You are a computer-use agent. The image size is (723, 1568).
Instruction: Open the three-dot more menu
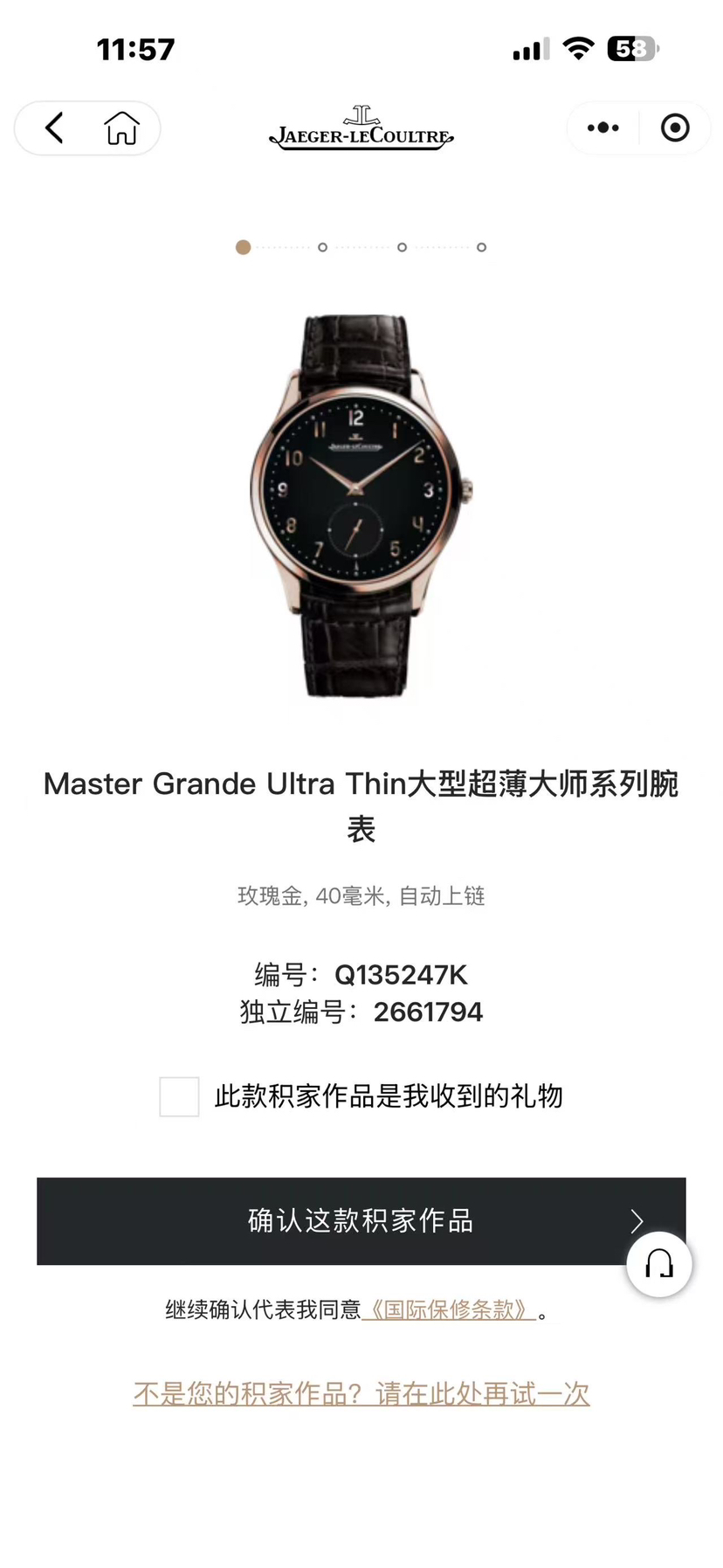(x=602, y=128)
